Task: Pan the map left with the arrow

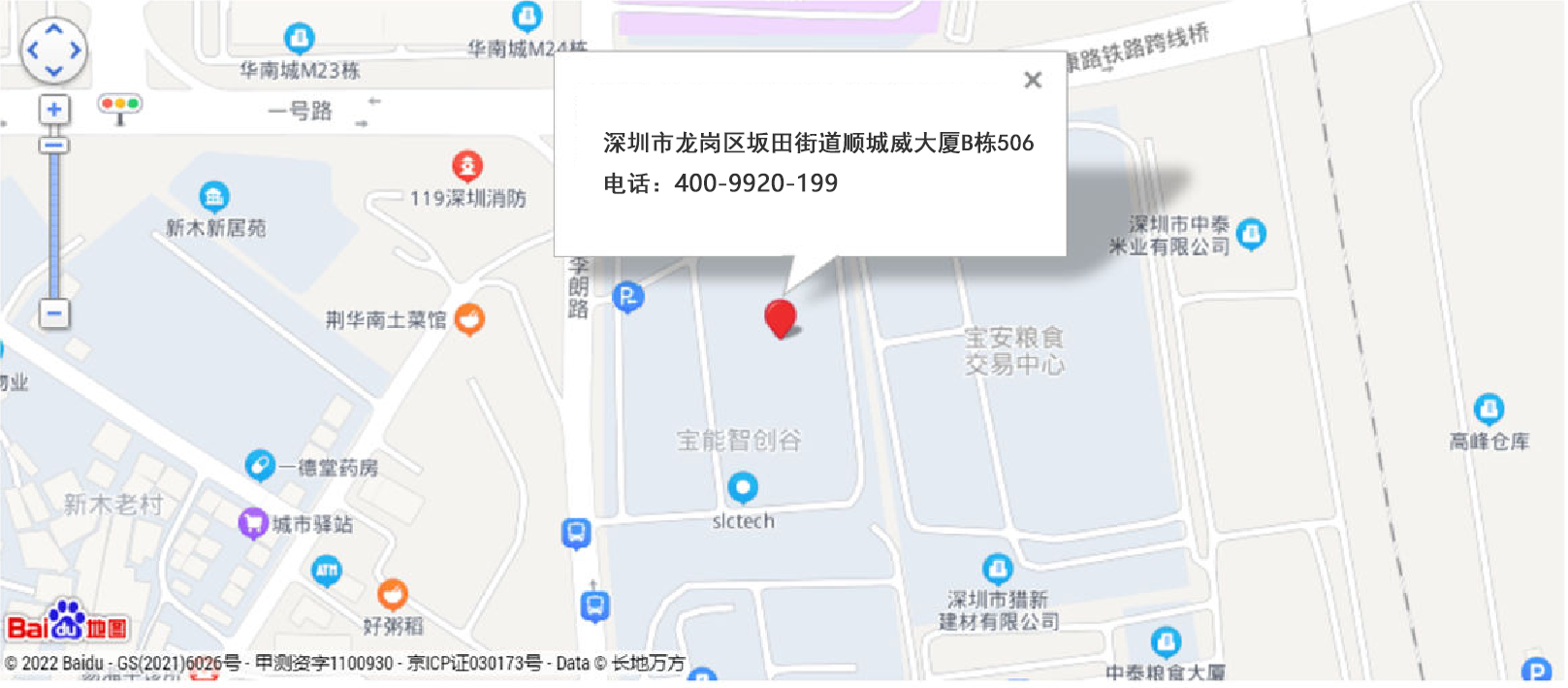Action: 33,49
